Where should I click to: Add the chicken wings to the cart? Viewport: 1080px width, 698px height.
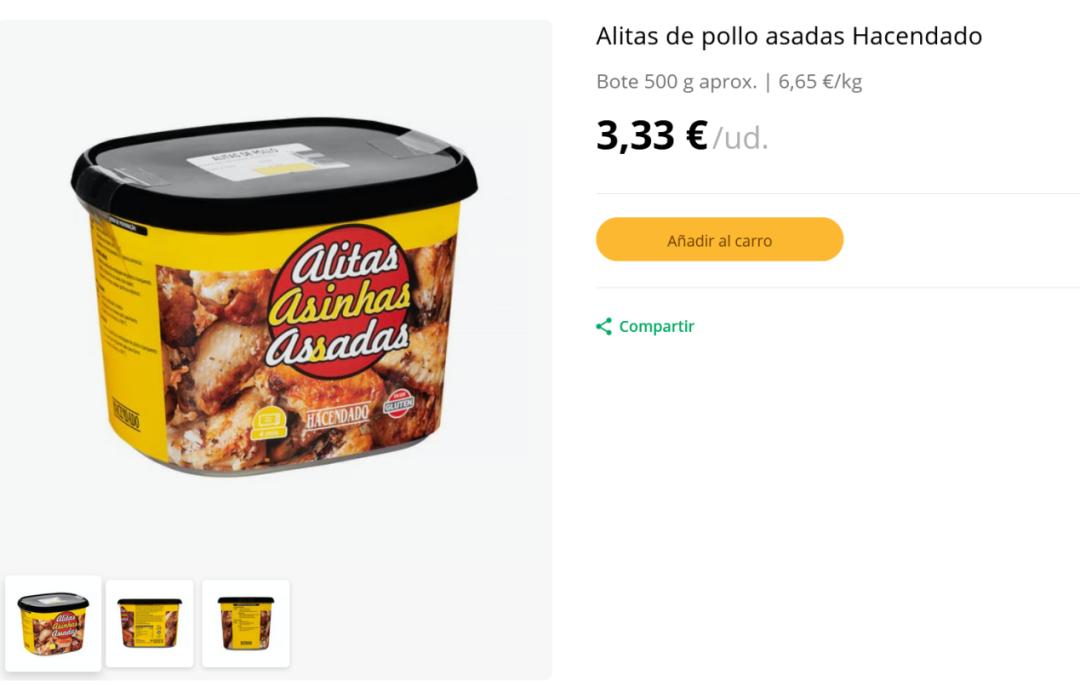pyautogui.click(x=719, y=240)
